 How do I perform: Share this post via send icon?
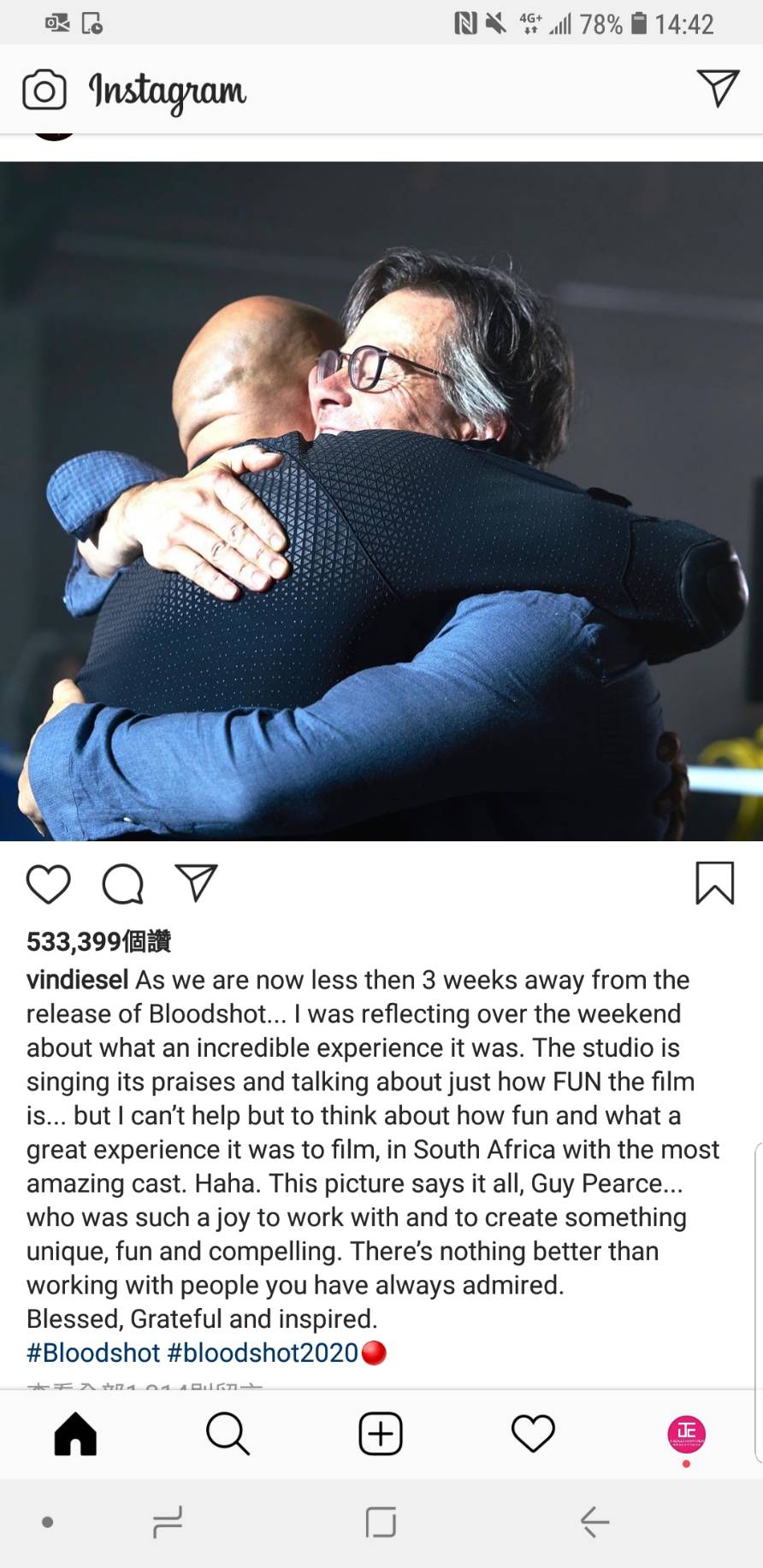coord(196,882)
